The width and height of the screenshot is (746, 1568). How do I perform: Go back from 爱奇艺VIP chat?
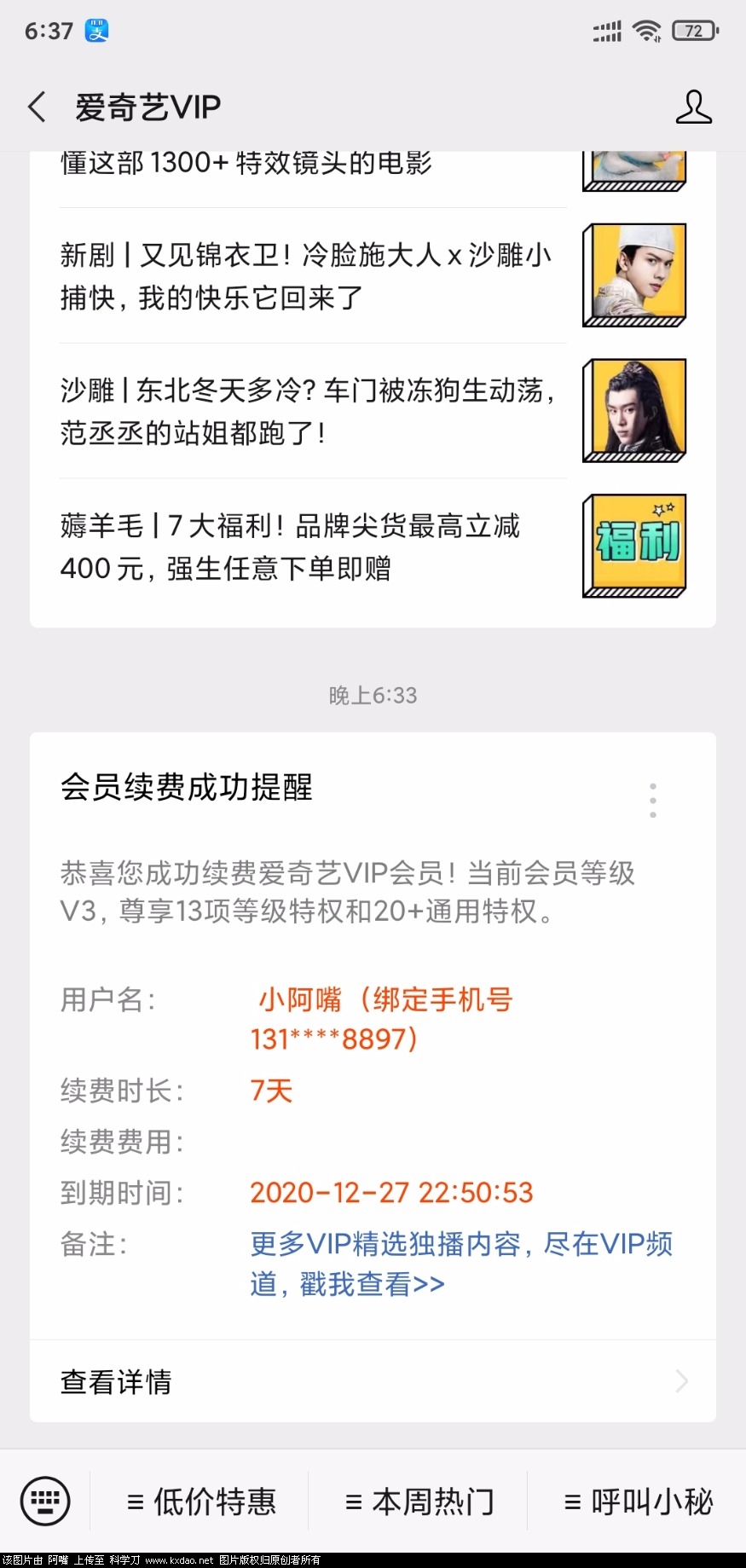pyautogui.click(x=37, y=107)
